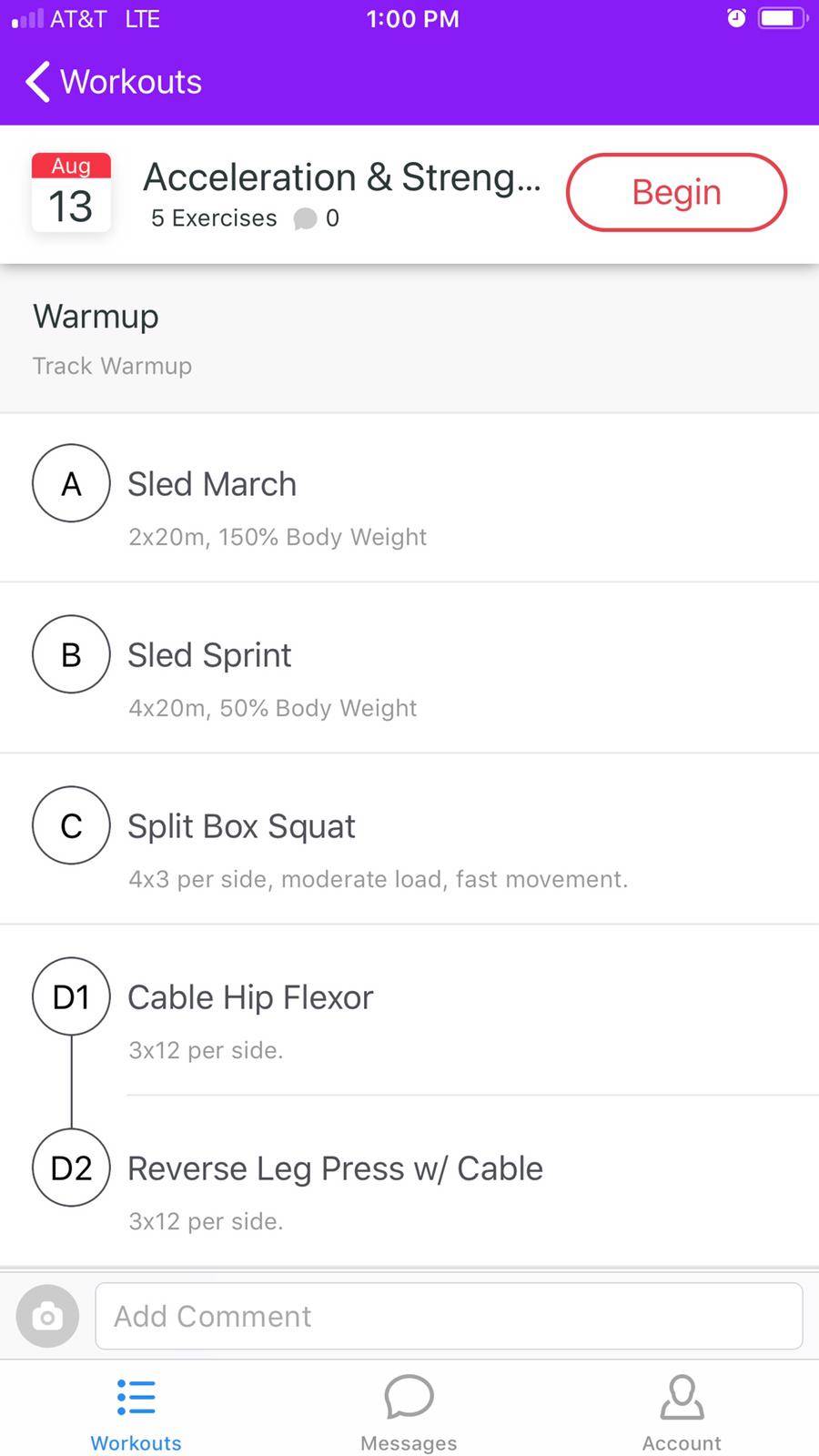The width and height of the screenshot is (819, 1456).
Task: Focus the Add Comment field
Action: (449, 1316)
